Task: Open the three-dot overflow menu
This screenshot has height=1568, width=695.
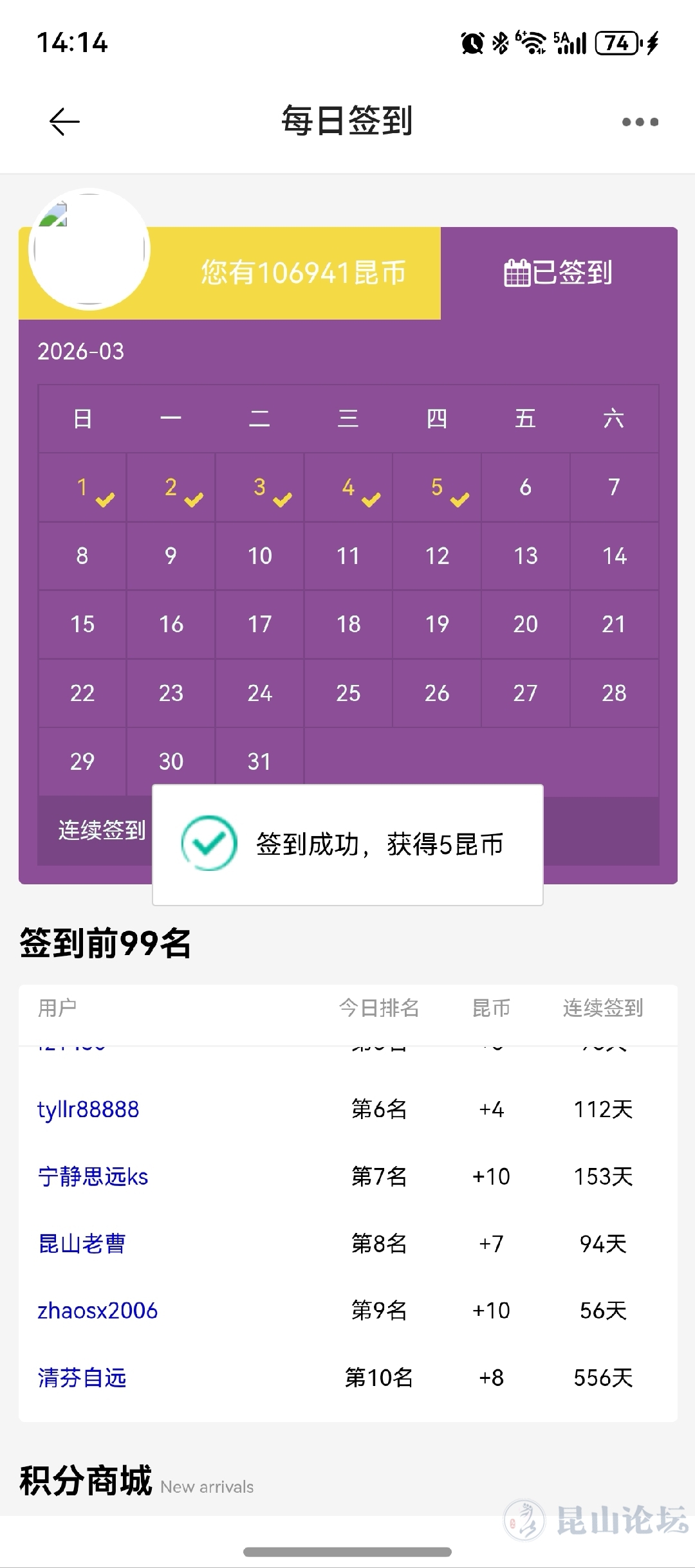Action: [x=640, y=122]
